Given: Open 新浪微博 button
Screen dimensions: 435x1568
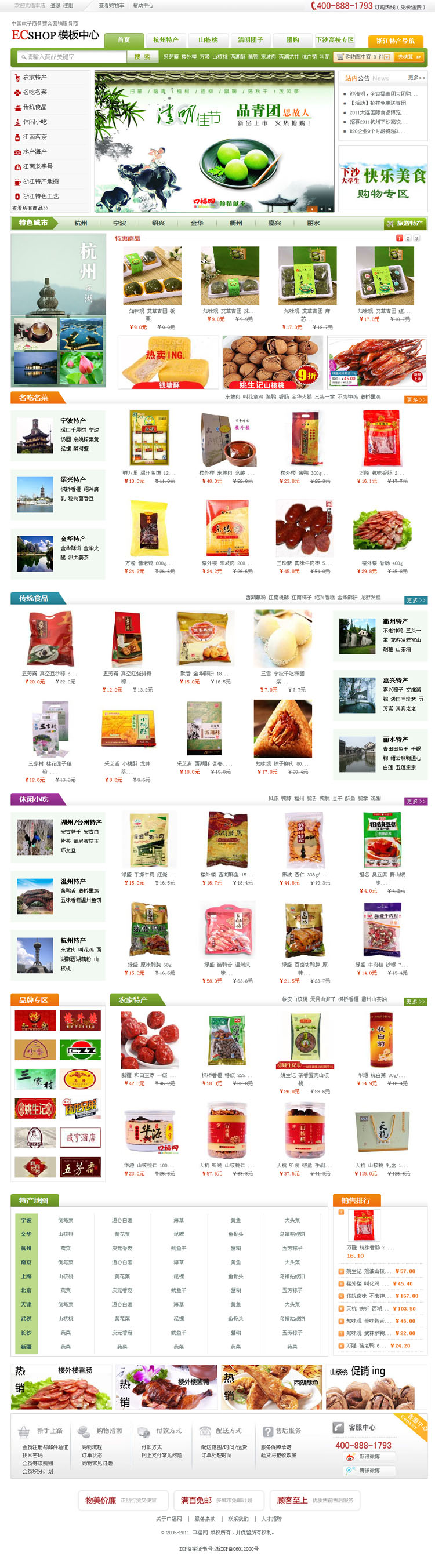Looking at the screenshot, I should tap(369, 1457).
